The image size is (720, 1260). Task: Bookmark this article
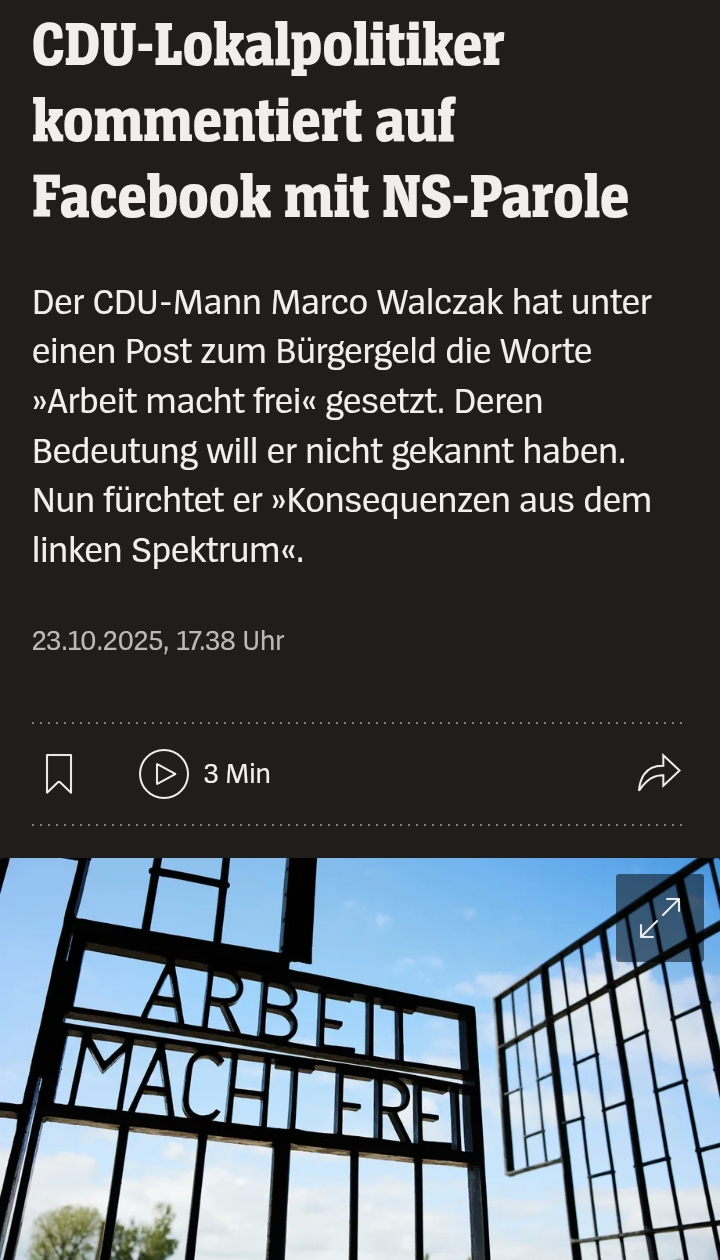pos(59,774)
